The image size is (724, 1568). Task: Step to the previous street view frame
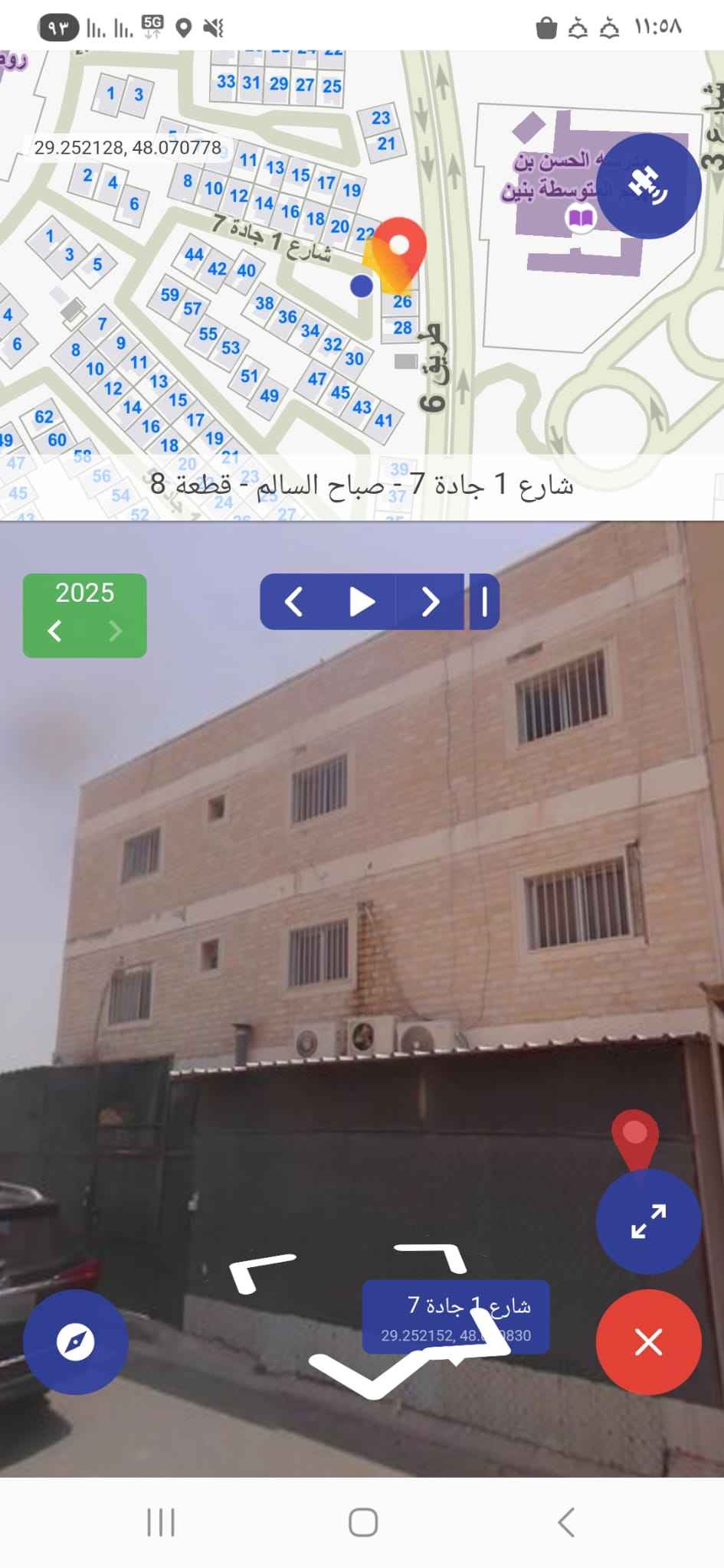point(293,602)
